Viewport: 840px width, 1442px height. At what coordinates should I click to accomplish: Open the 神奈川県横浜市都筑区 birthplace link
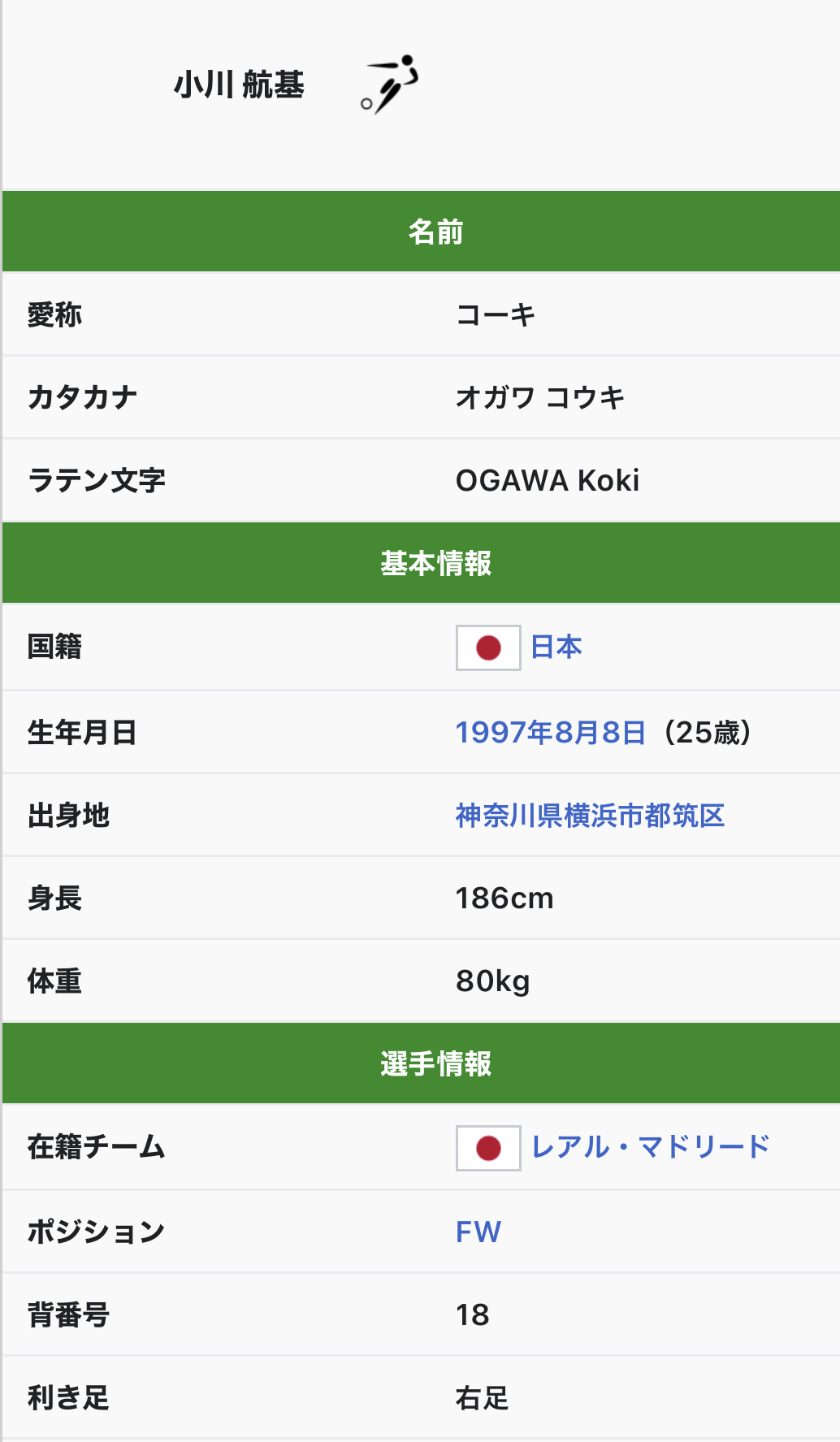pyautogui.click(x=590, y=815)
